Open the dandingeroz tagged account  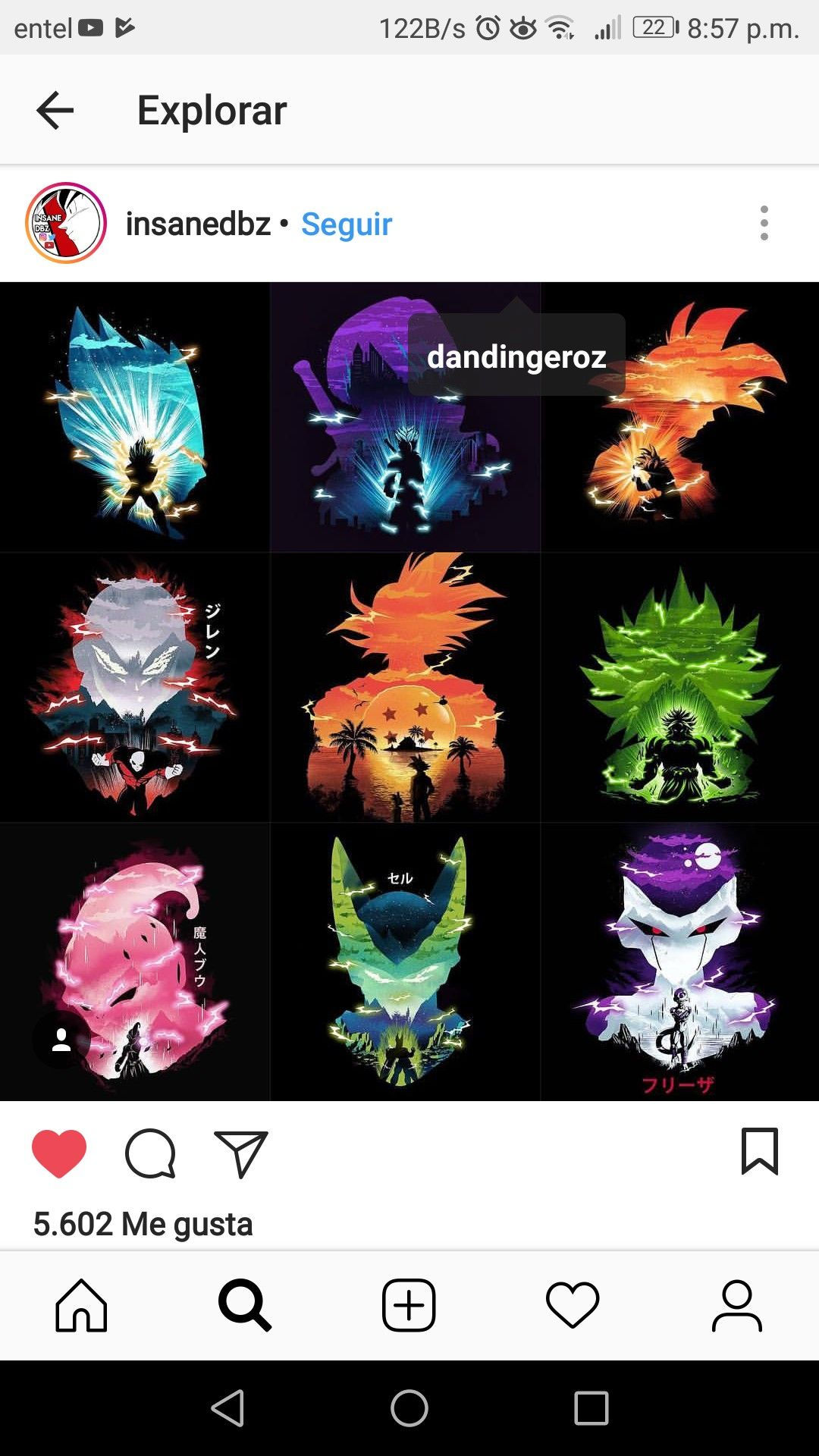tap(516, 356)
